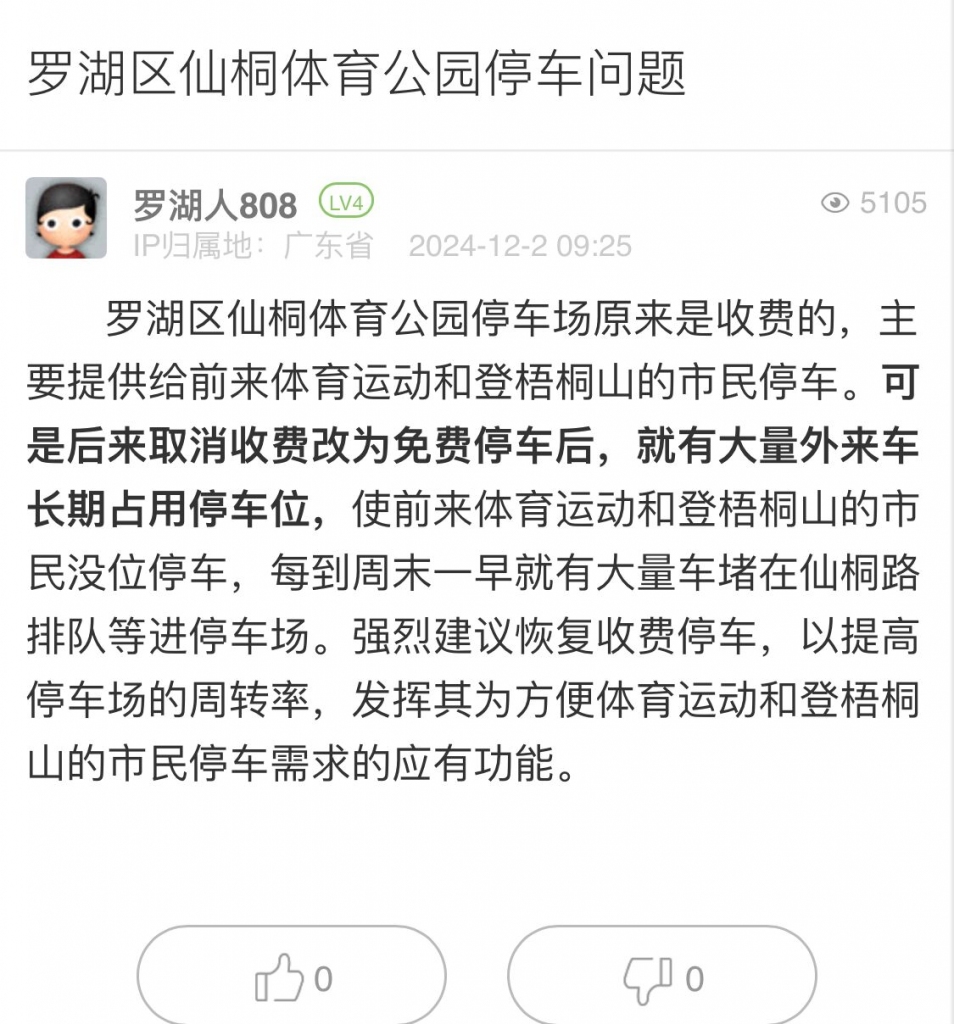
Task: Dislike the post with the thumbs-down button
Action: (x=662, y=977)
